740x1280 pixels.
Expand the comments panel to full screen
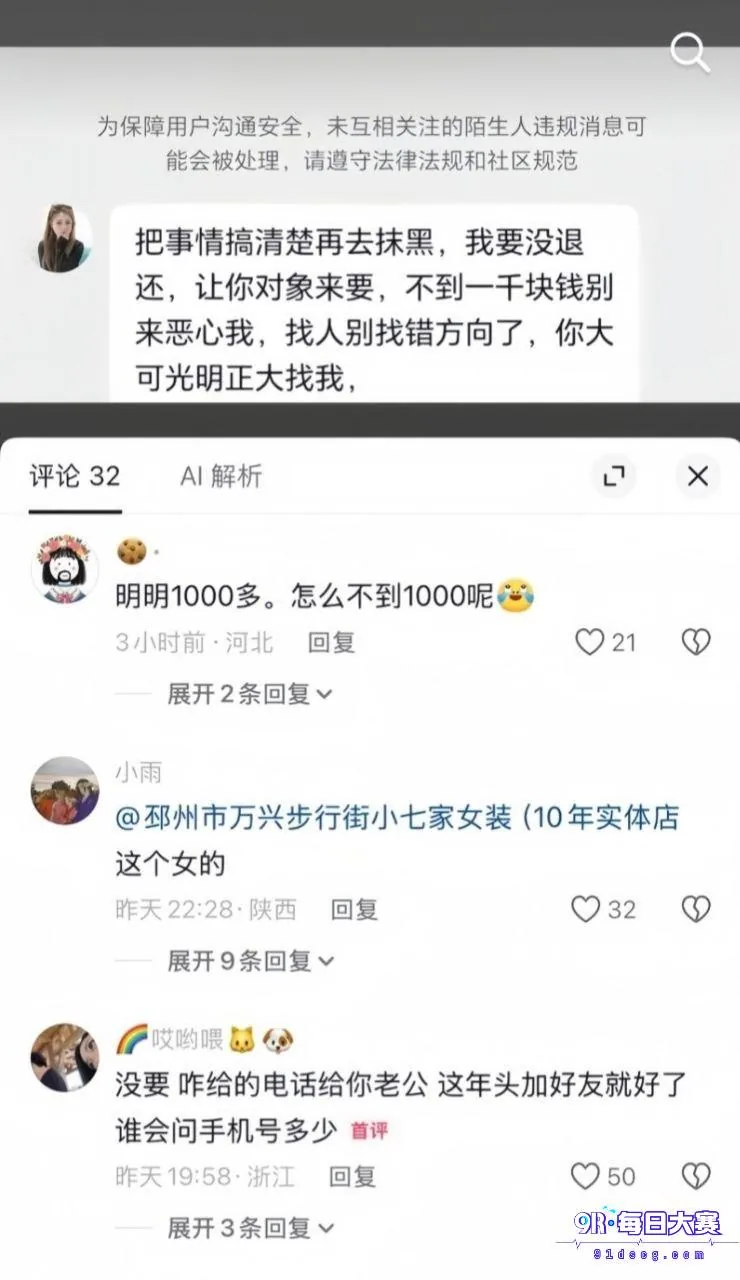[x=613, y=476]
